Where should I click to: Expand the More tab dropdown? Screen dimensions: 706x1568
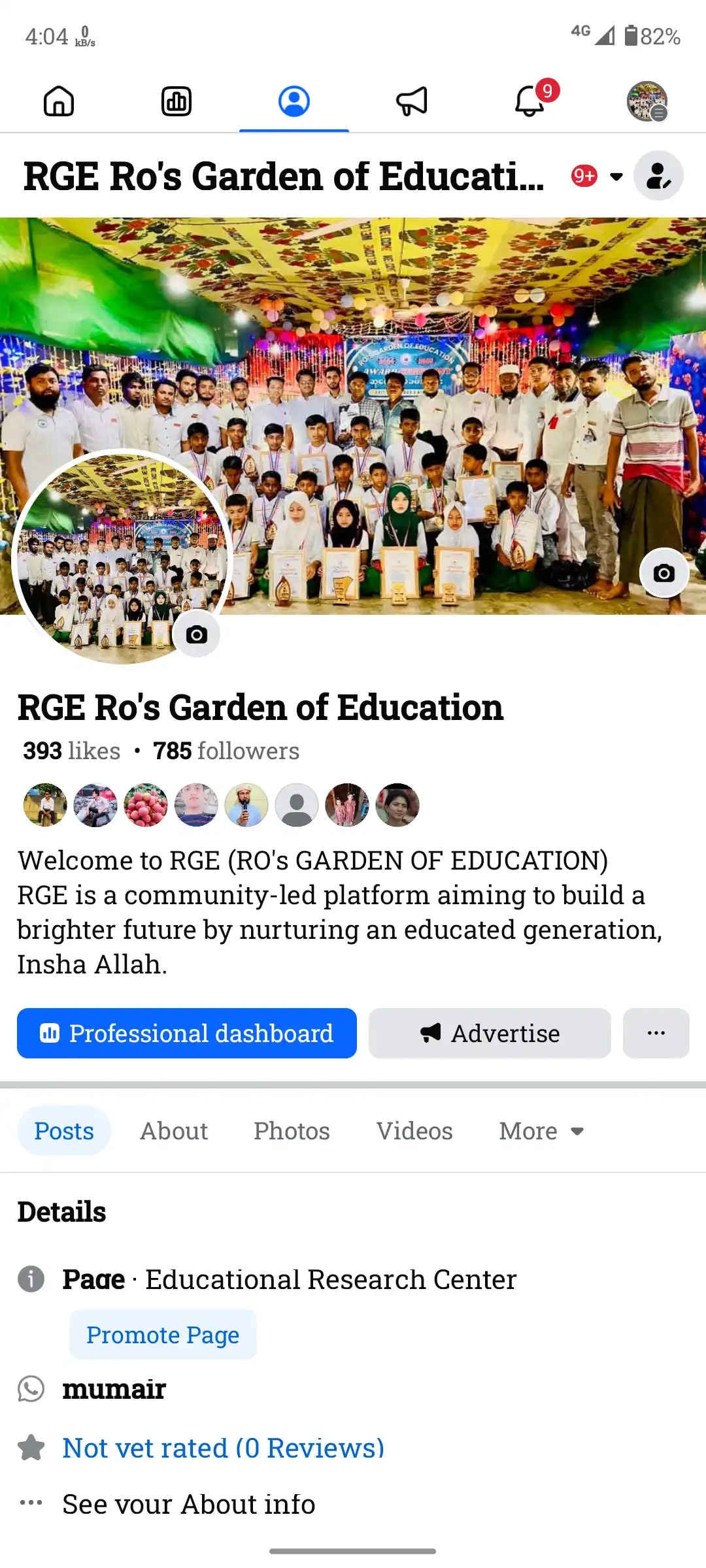point(541,1131)
